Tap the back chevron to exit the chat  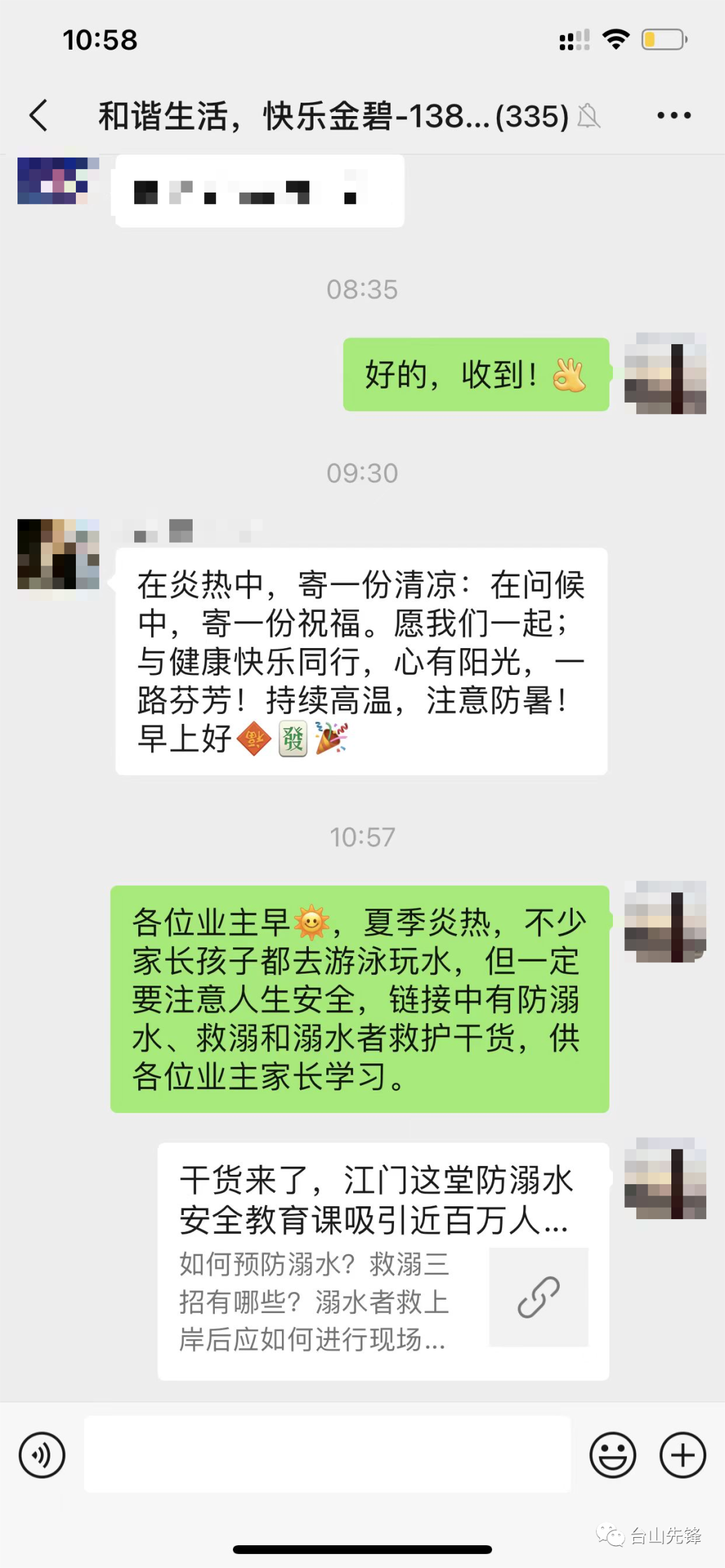coord(38,115)
